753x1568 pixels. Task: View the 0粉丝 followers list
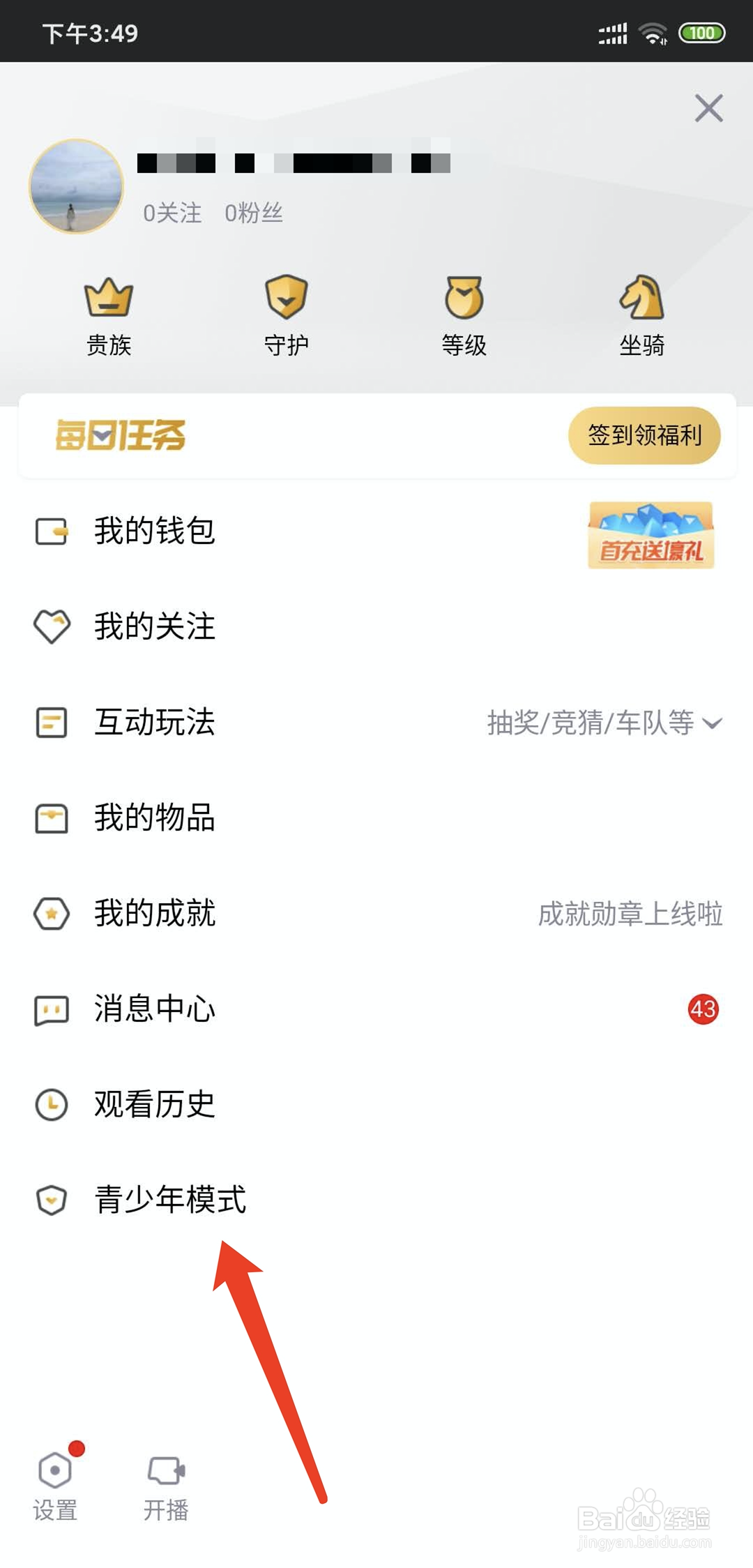coord(254,213)
